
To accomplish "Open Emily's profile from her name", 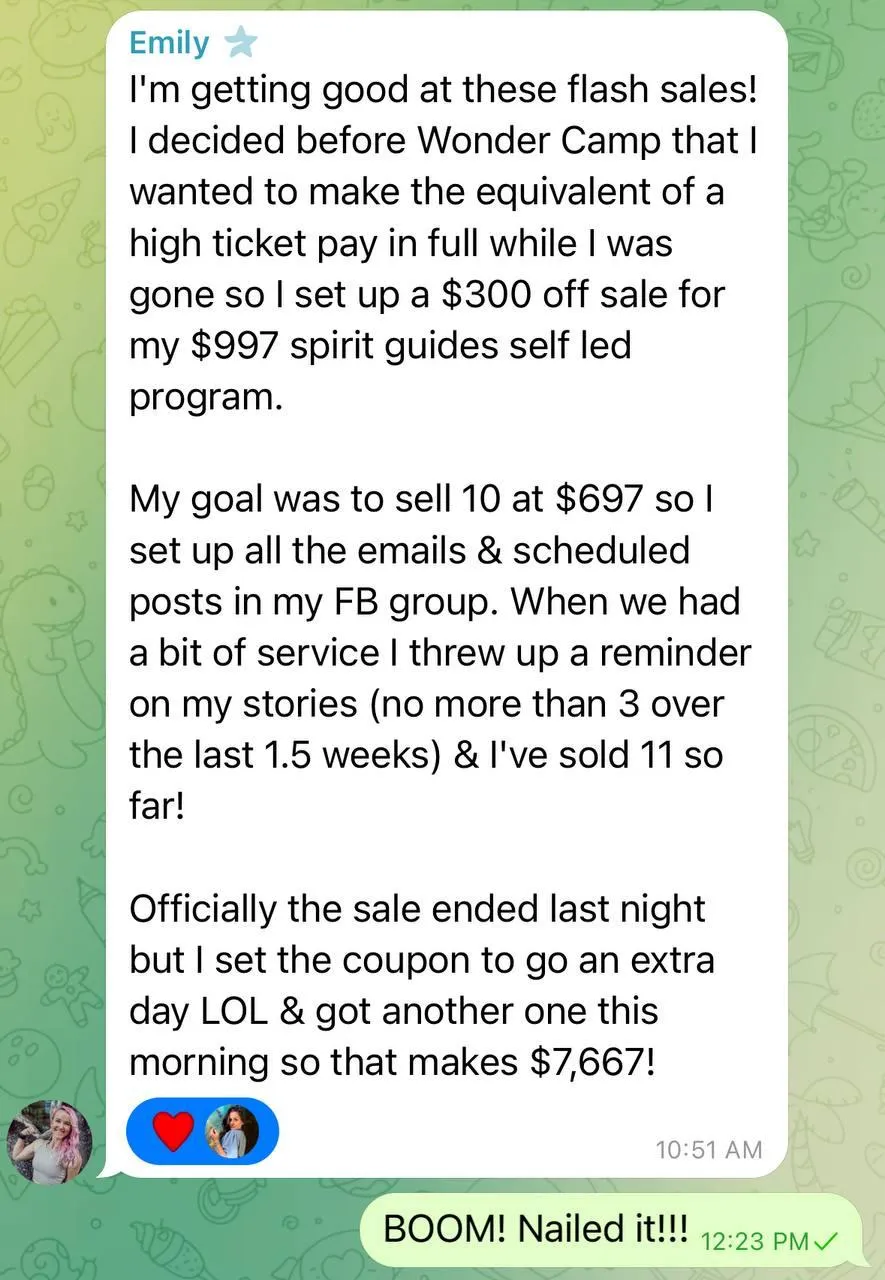I will coord(170,43).
